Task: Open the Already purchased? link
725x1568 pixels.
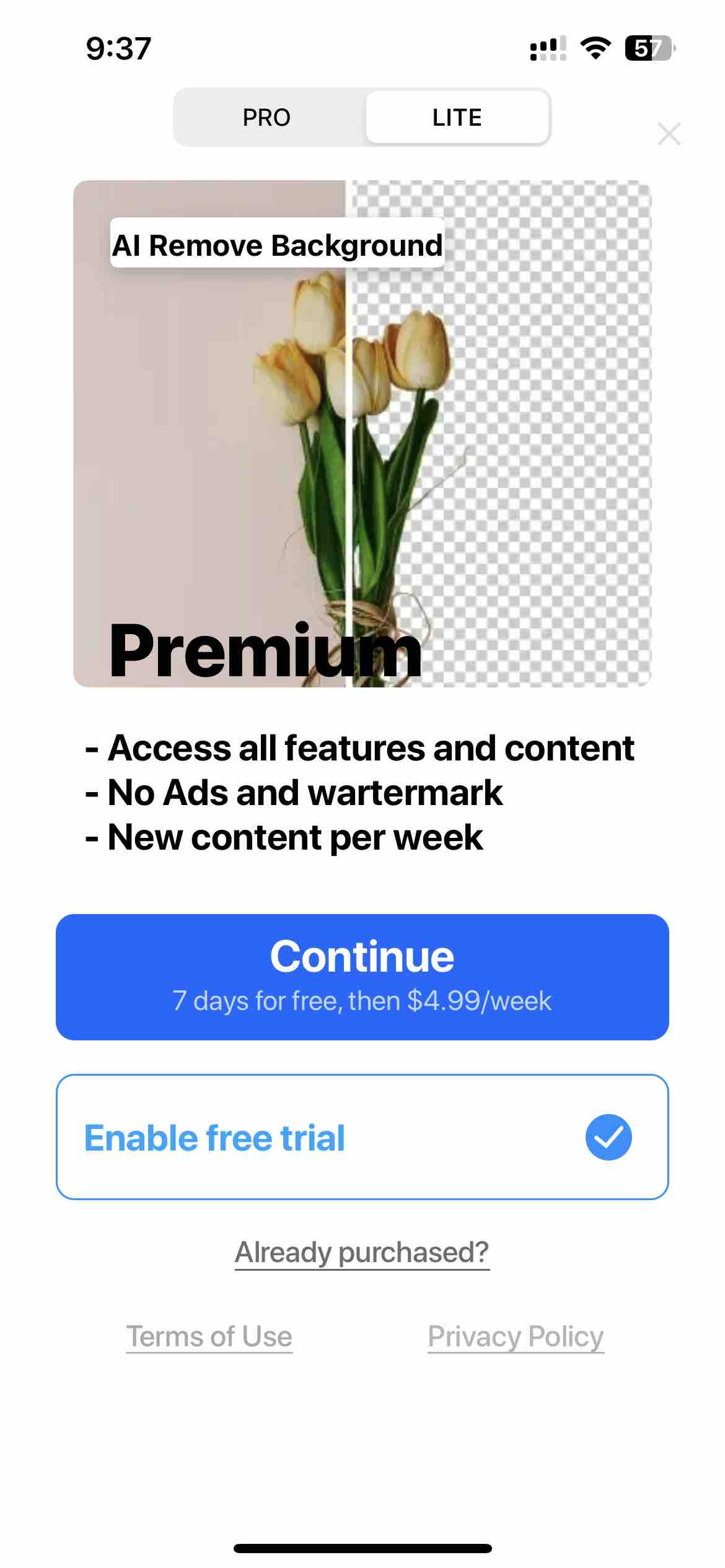Action: click(x=362, y=1252)
